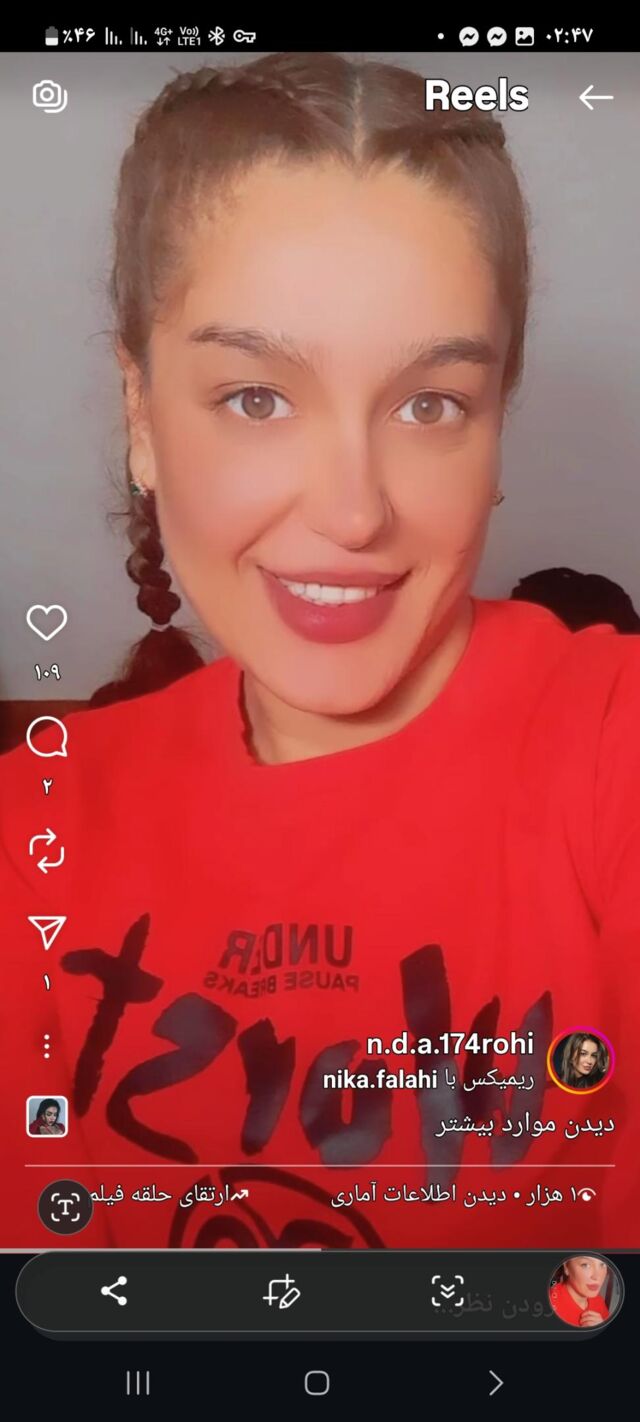Open the comments on this reel
Viewport: 640px width, 1422px height.
[x=46, y=739]
